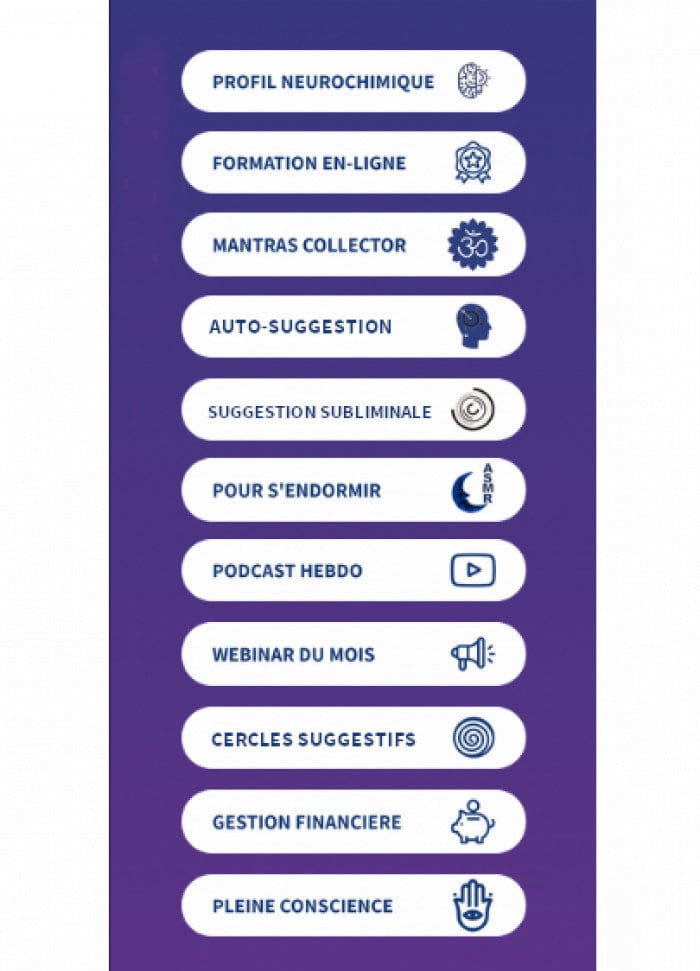View Webinar du Mois
Screen dimensions: 700x971
tap(353, 655)
